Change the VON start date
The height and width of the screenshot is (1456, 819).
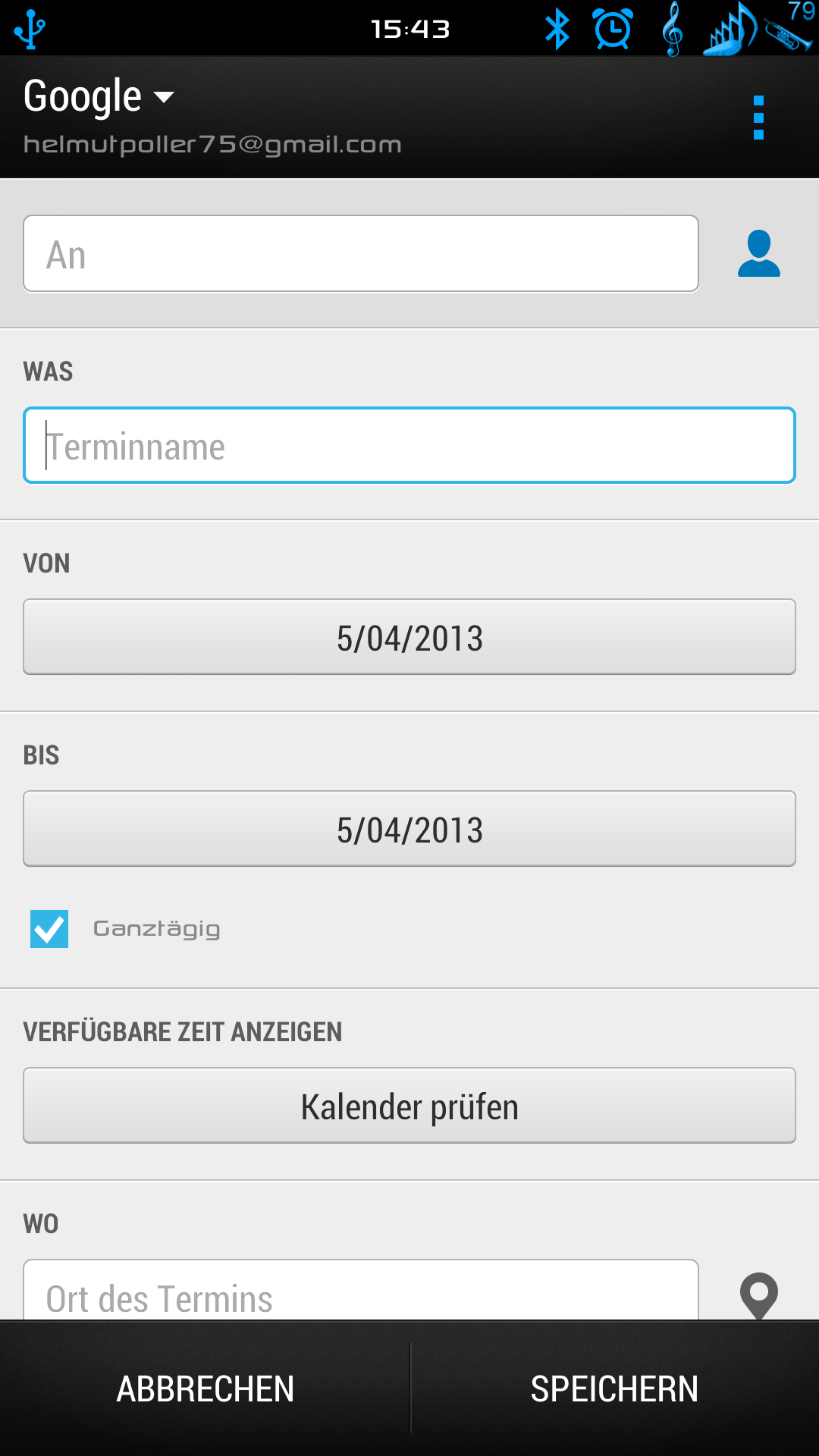(x=409, y=637)
